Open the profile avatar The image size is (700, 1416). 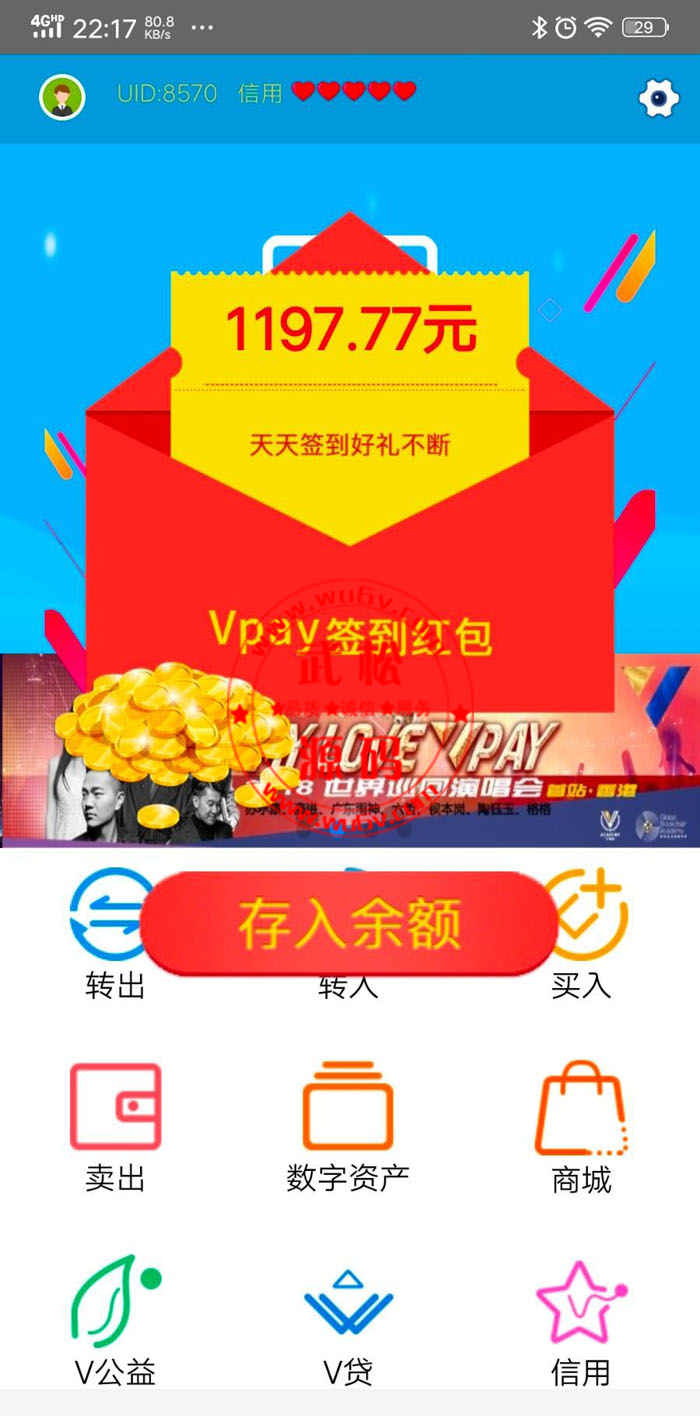coord(62,97)
